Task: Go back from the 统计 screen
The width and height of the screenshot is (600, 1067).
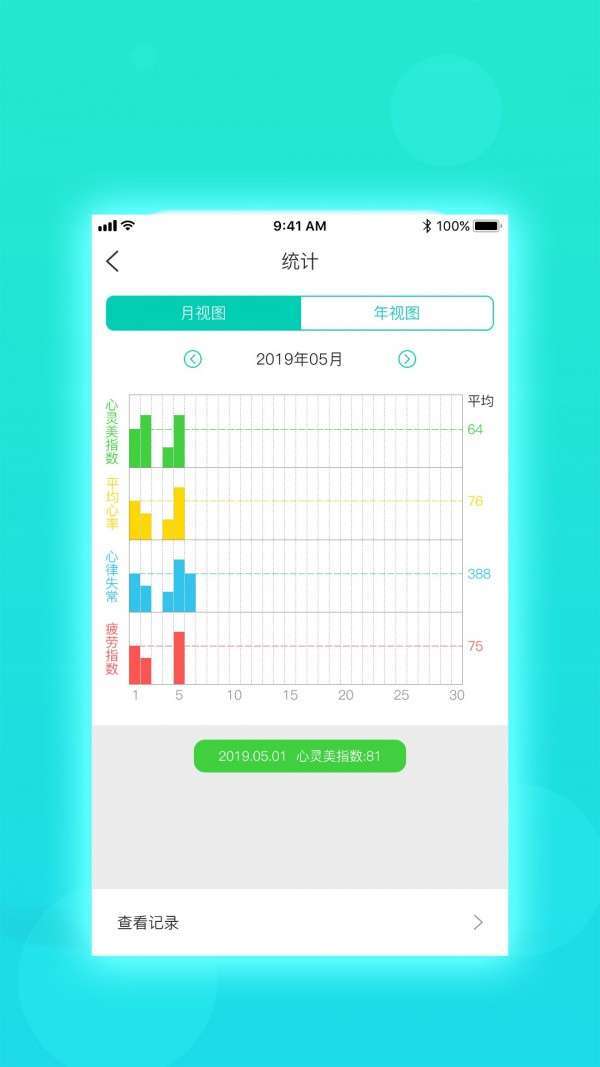Action: (113, 262)
